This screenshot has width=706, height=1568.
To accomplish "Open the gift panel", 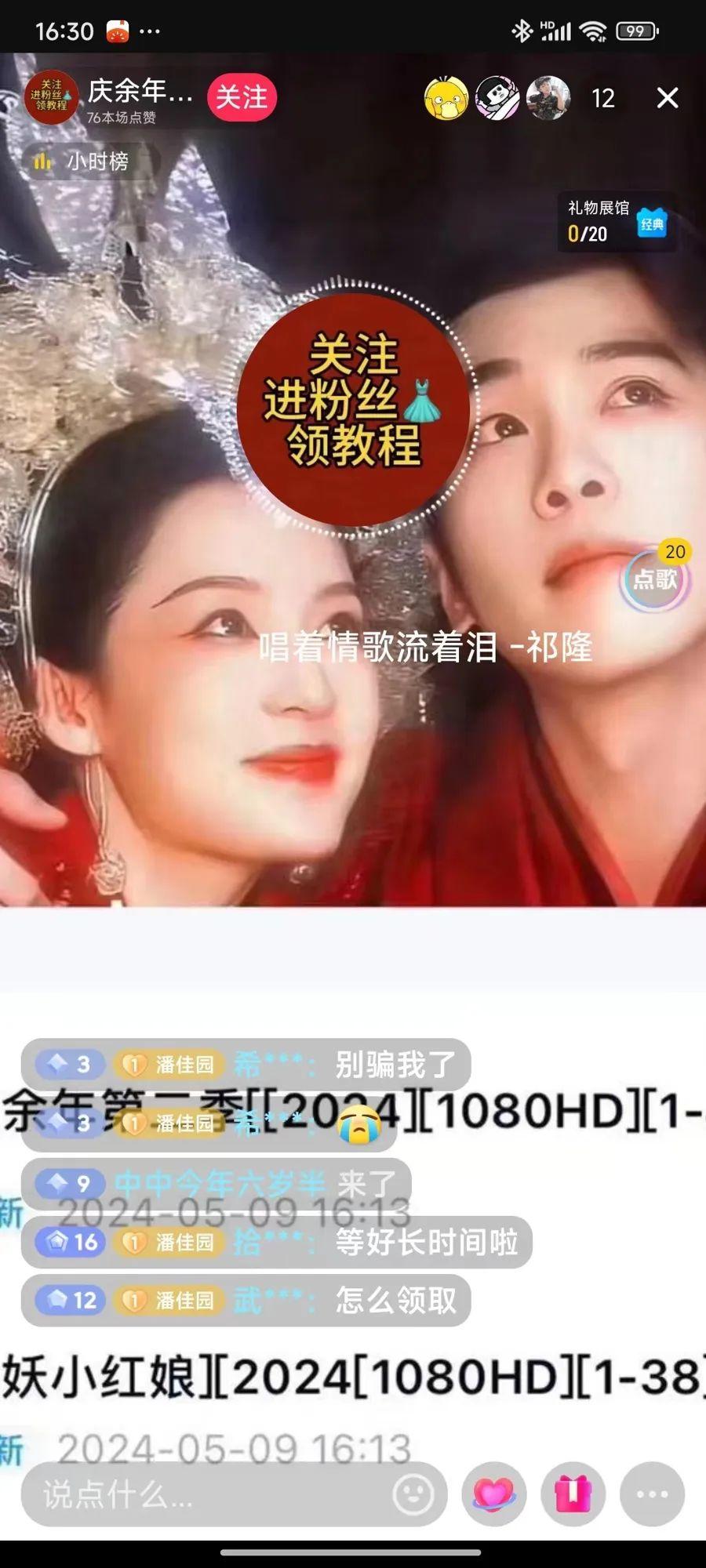I will (573, 1494).
